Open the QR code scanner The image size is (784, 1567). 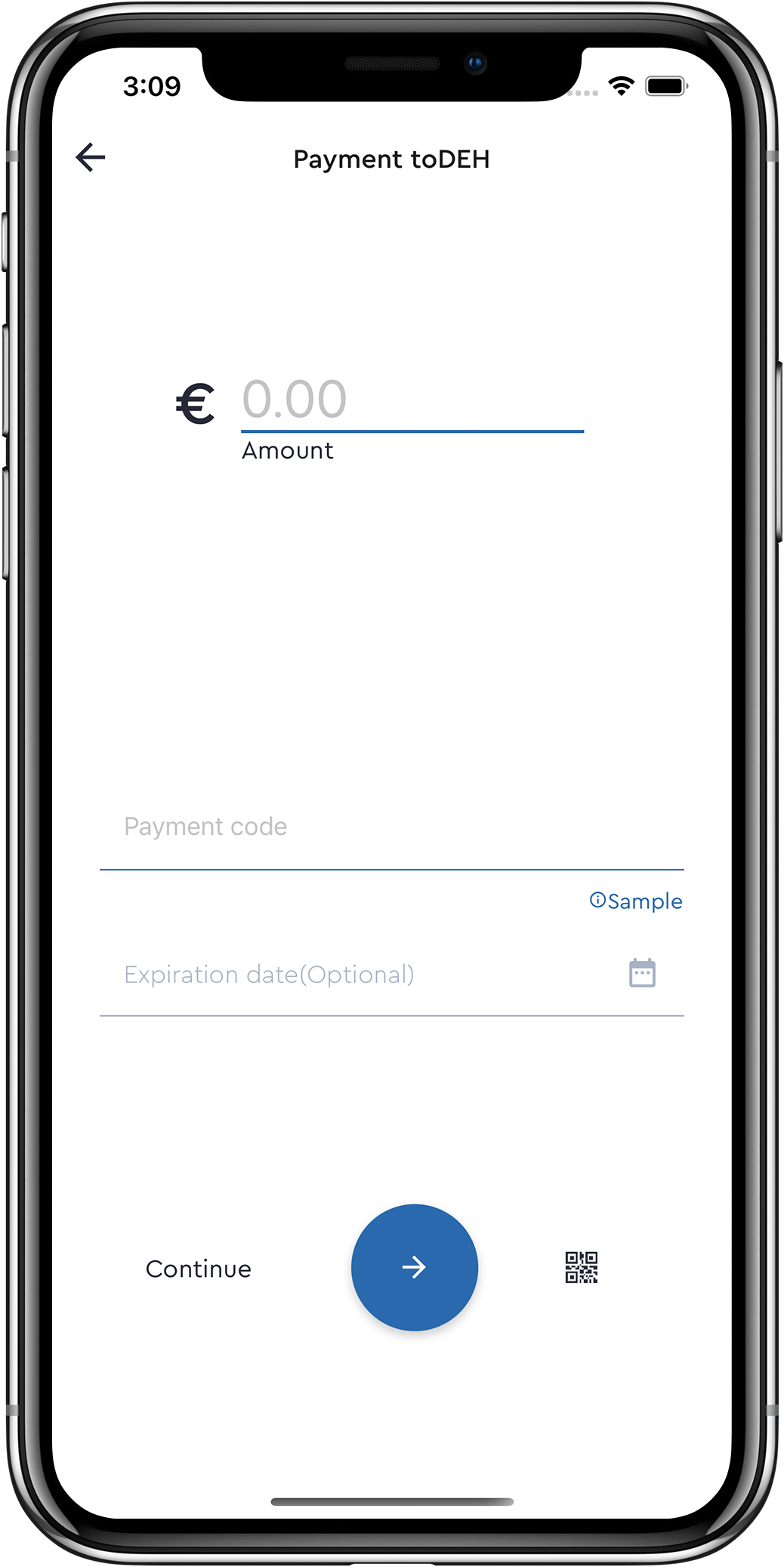(x=582, y=1267)
